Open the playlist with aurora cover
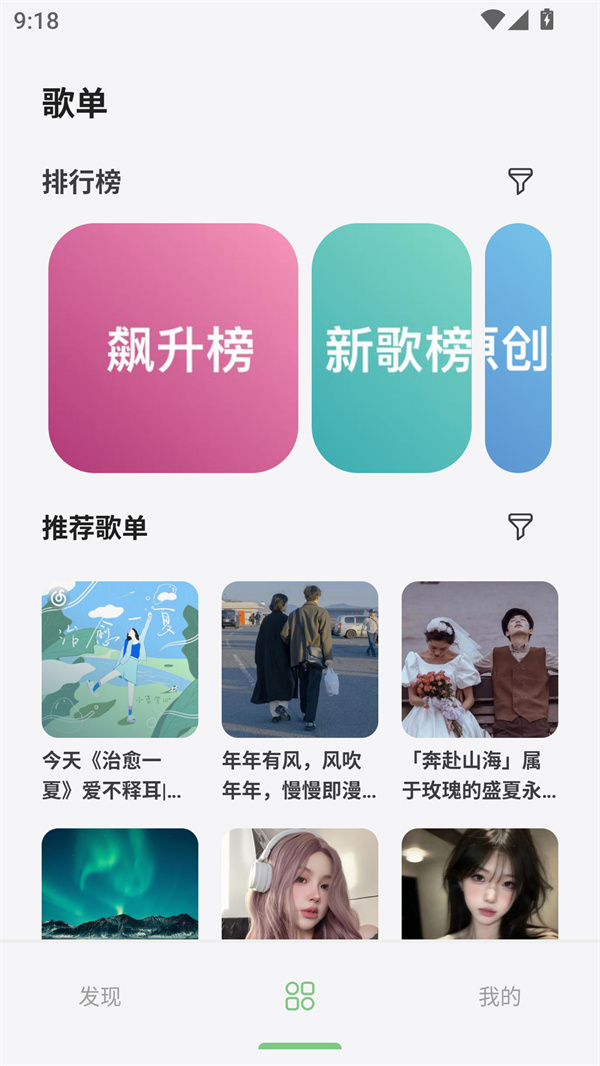This screenshot has height=1066, width=600. 120,884
